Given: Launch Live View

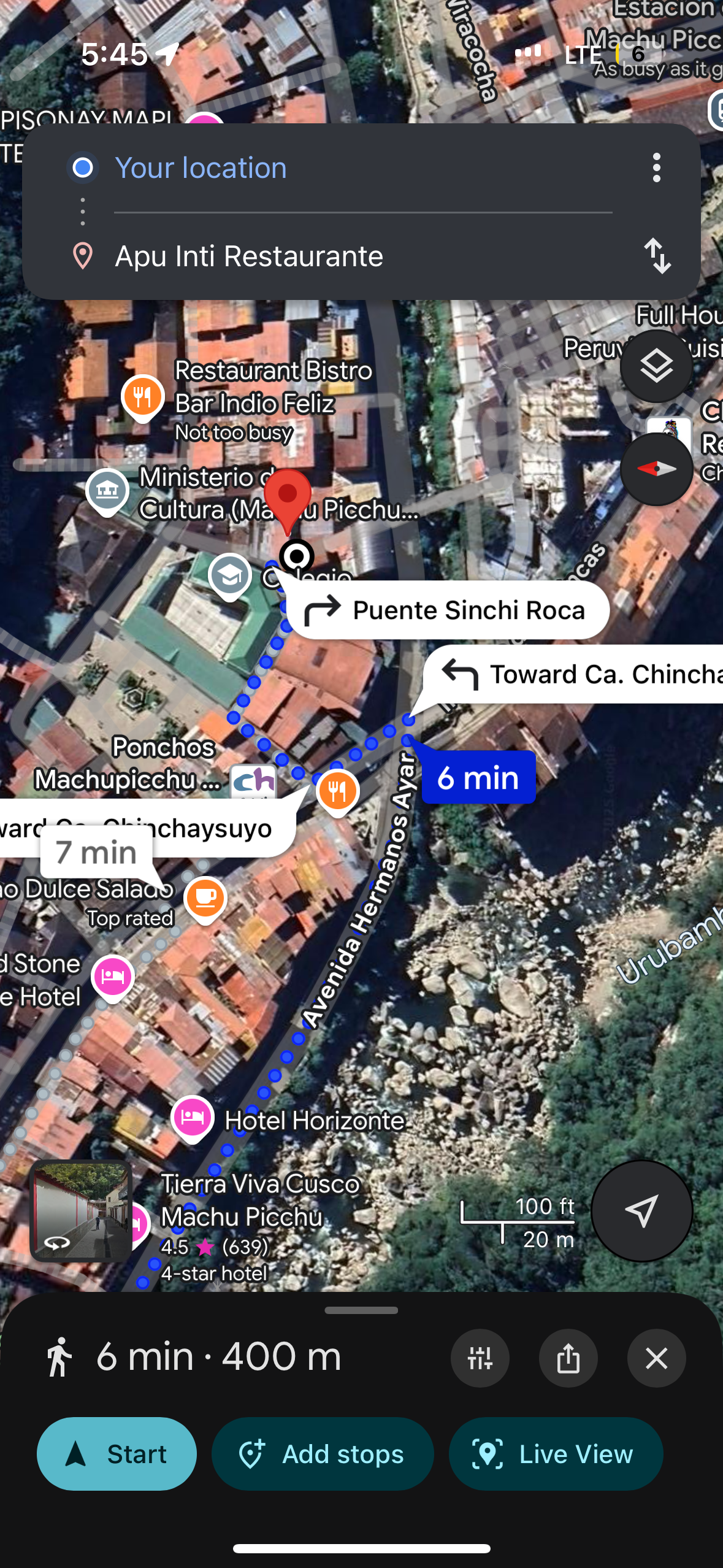Looking at the screenshot, I should (x=556, y=1454).
